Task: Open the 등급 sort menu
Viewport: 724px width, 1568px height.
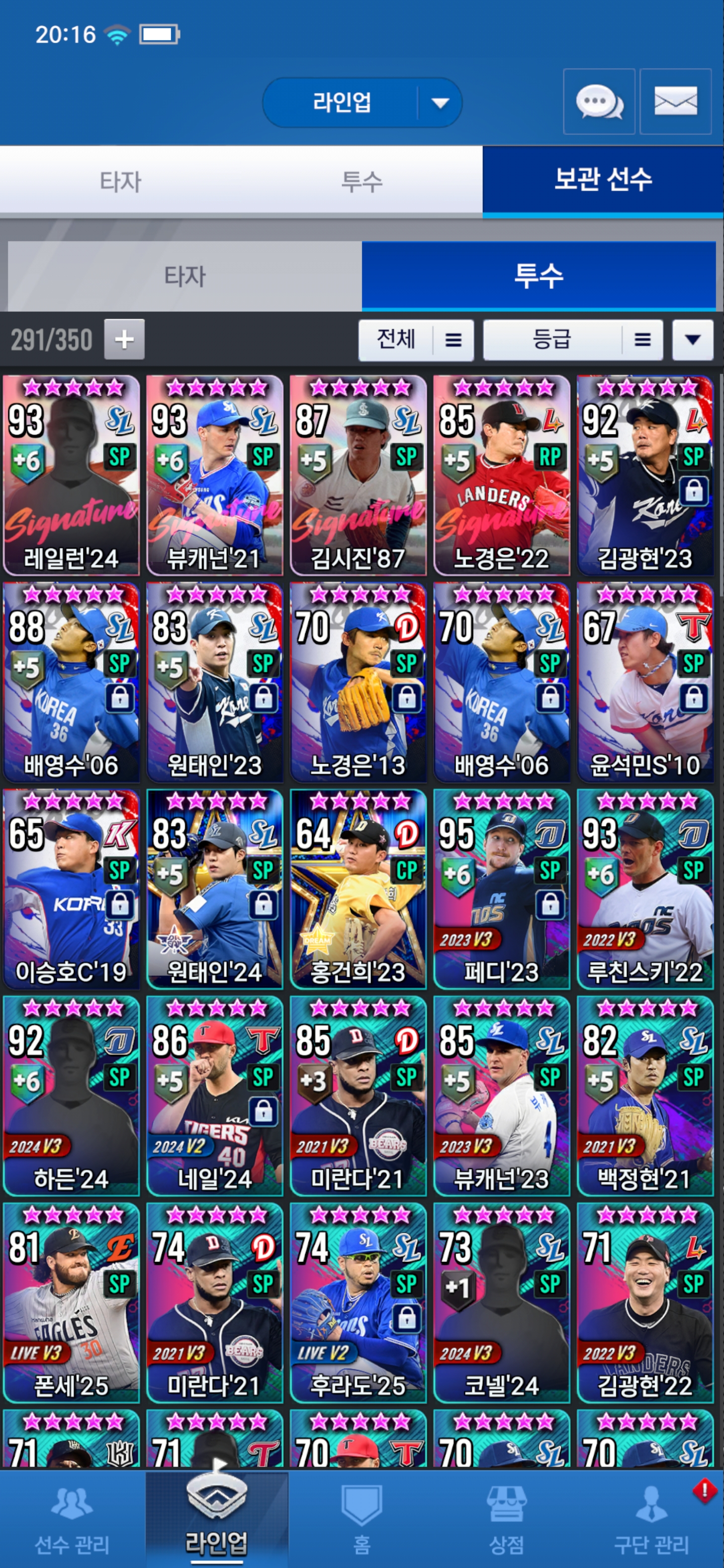Action: pyautogui.click(x=572, y=340)
